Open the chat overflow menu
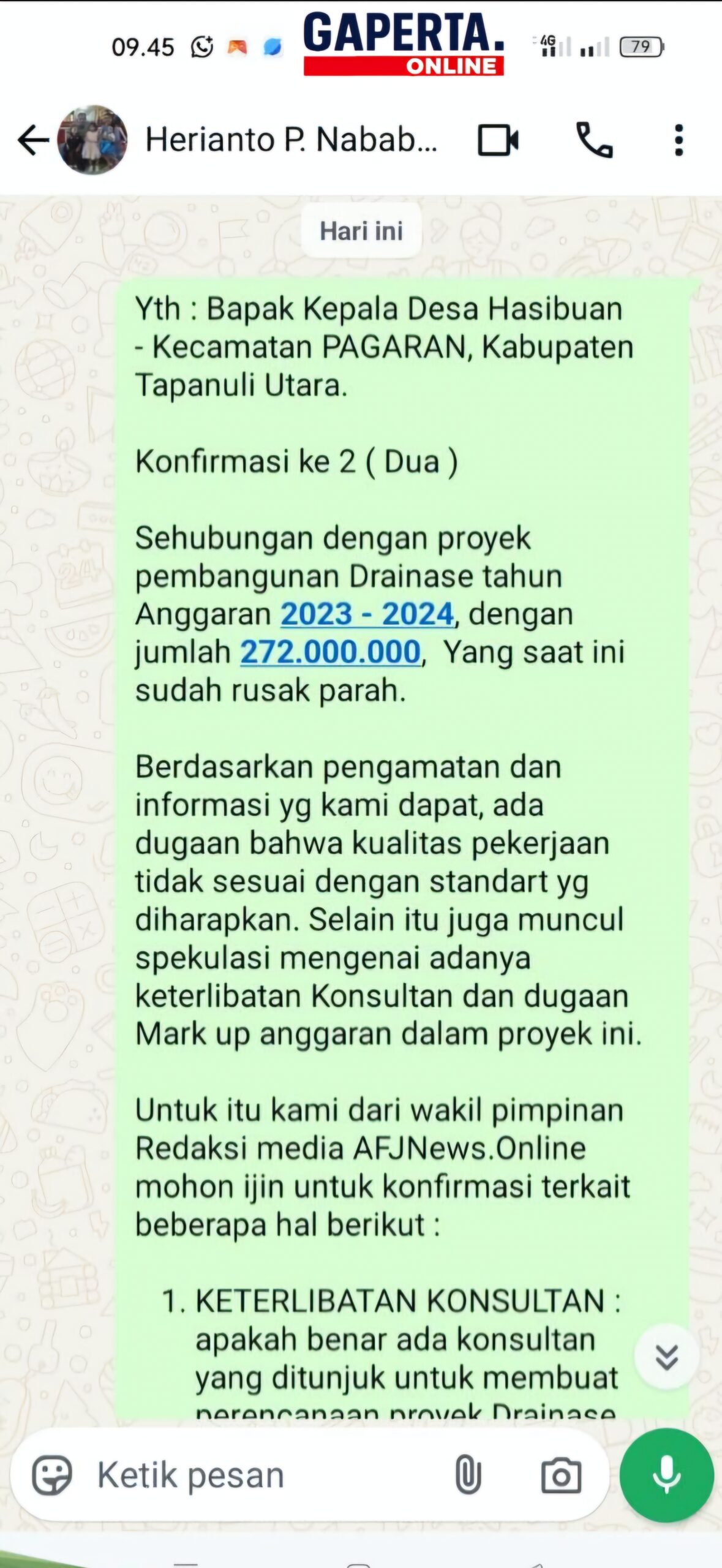This screenshot has height=1568, width=722. (679, 140)
